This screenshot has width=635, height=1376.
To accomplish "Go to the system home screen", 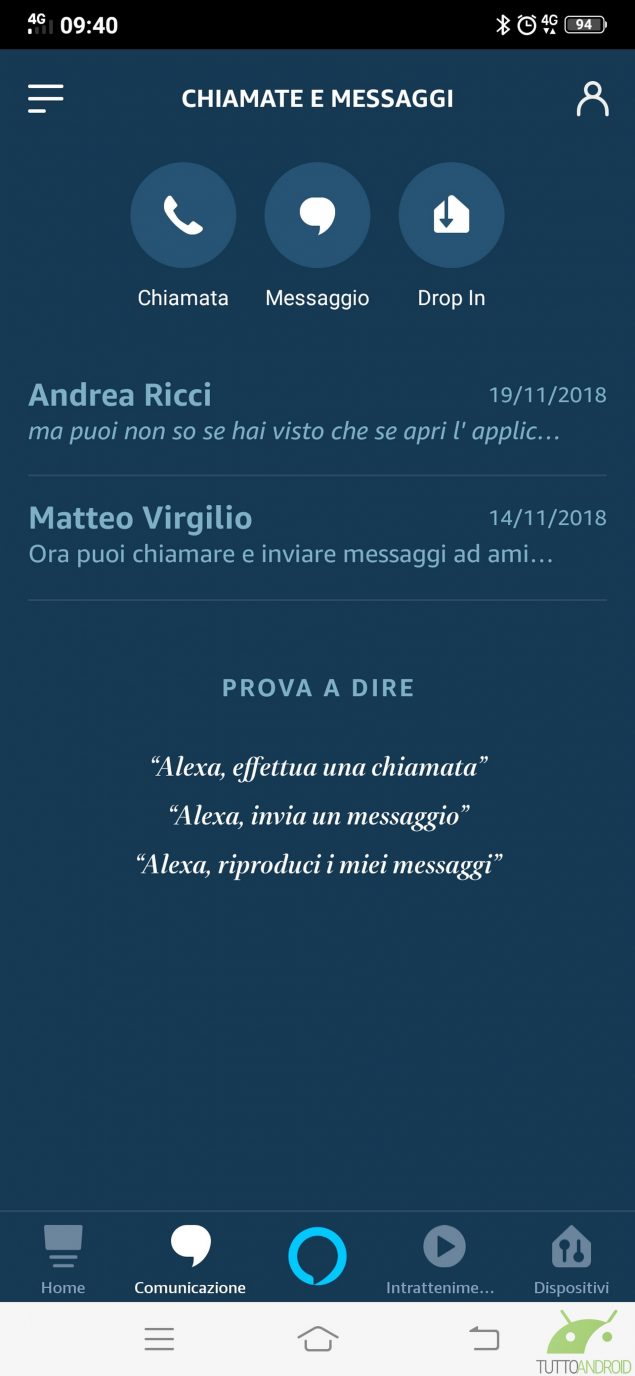I will 317,1338.
